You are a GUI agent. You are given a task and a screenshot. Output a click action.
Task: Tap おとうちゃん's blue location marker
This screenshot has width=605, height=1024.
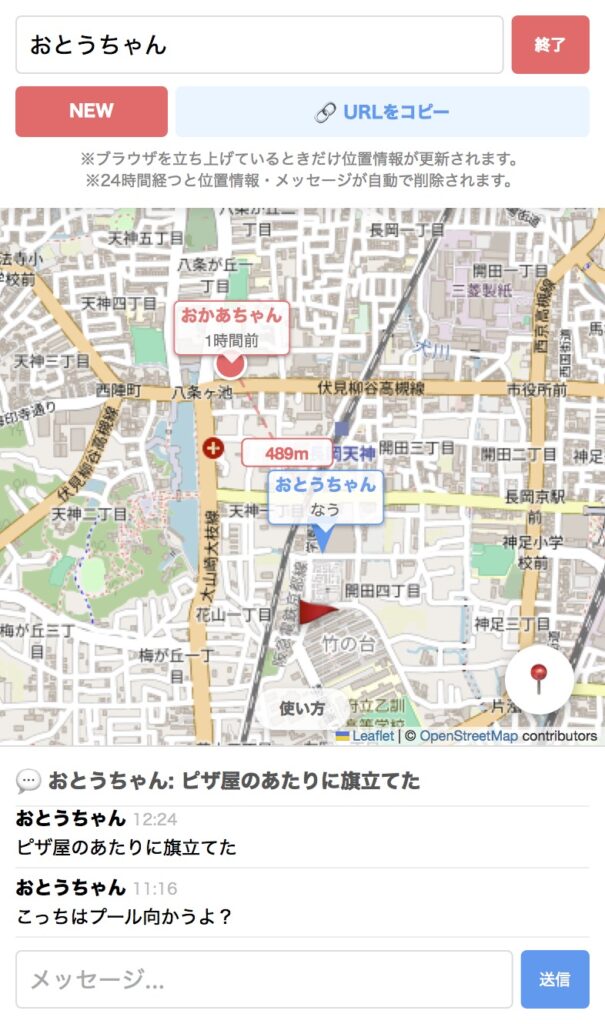(x=324, y=538)
